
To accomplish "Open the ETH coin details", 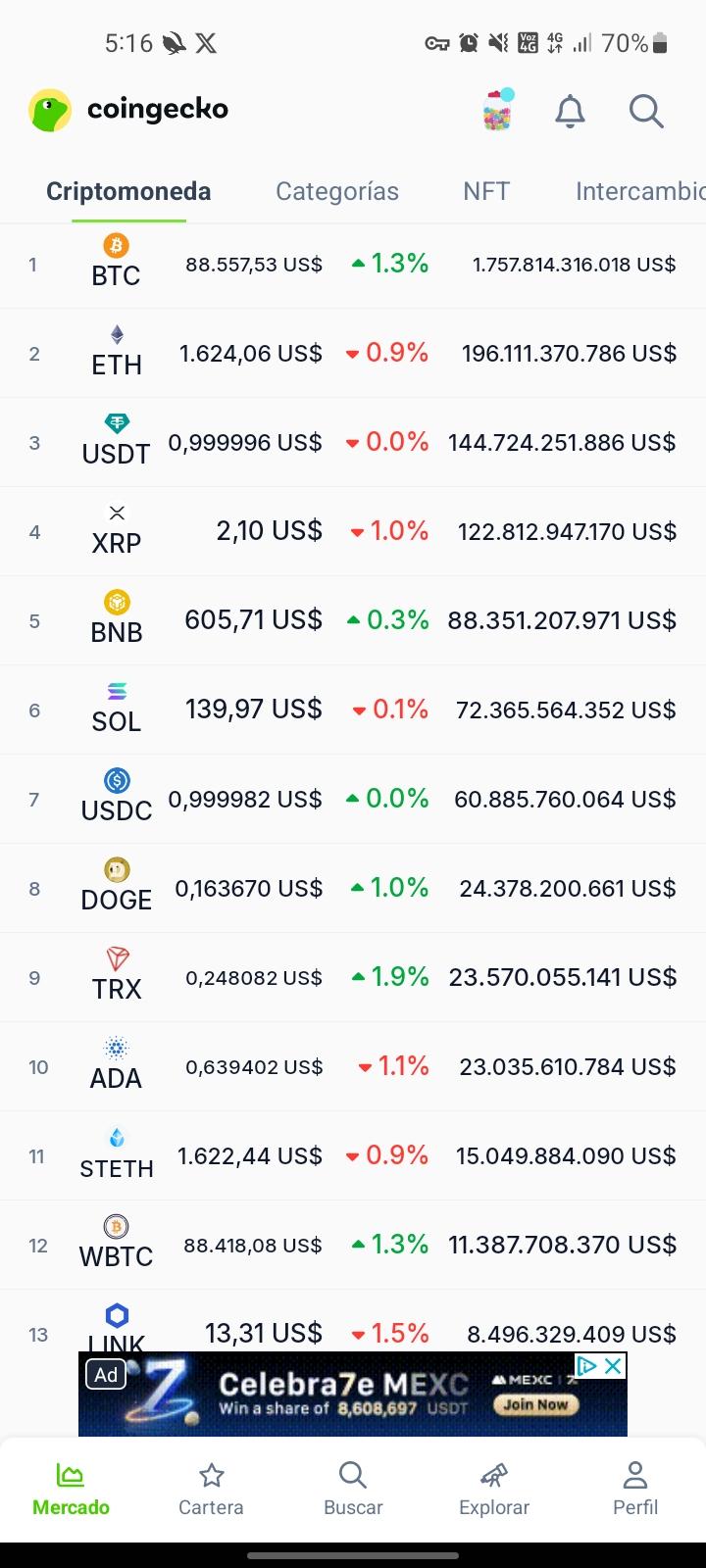I will coord(353,354).
